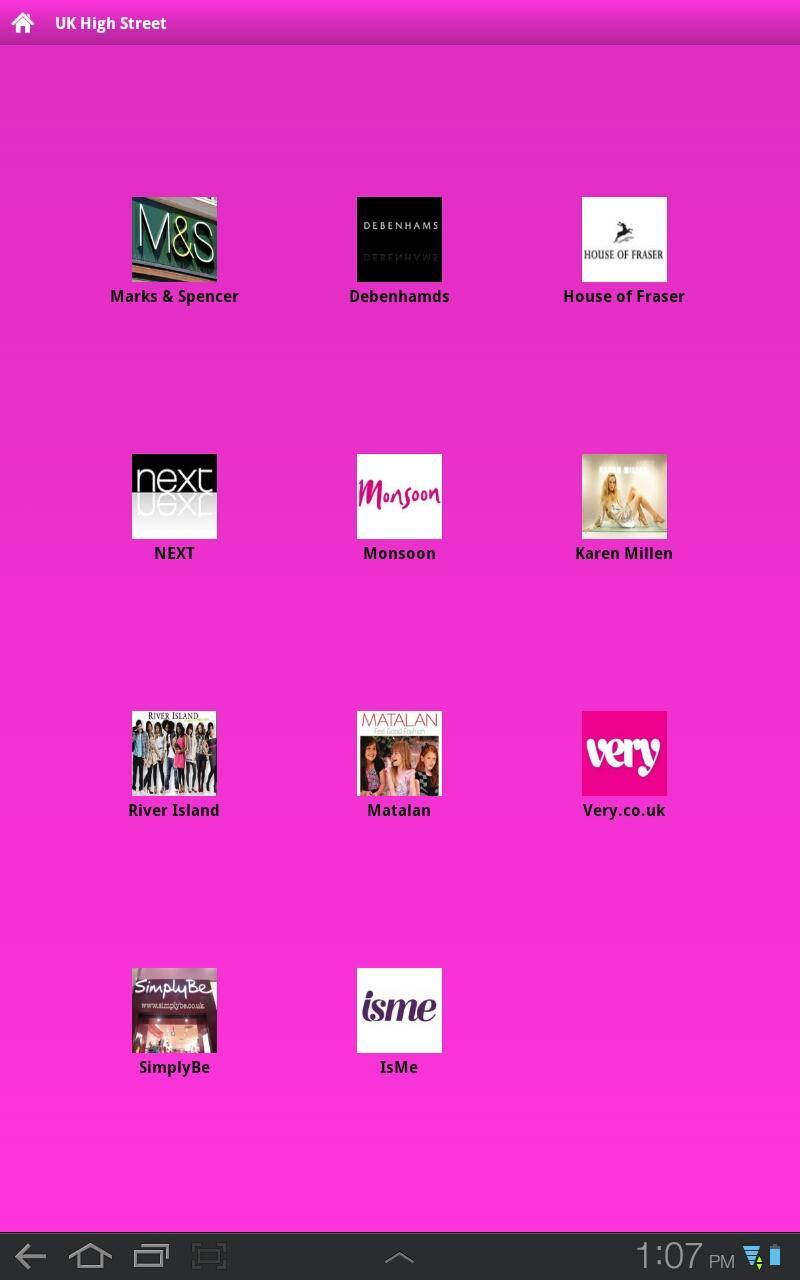The width and height of the screenshot is (800, 1280).
Task: Open the Marks & Spencer store
Action: pos(174,240)
